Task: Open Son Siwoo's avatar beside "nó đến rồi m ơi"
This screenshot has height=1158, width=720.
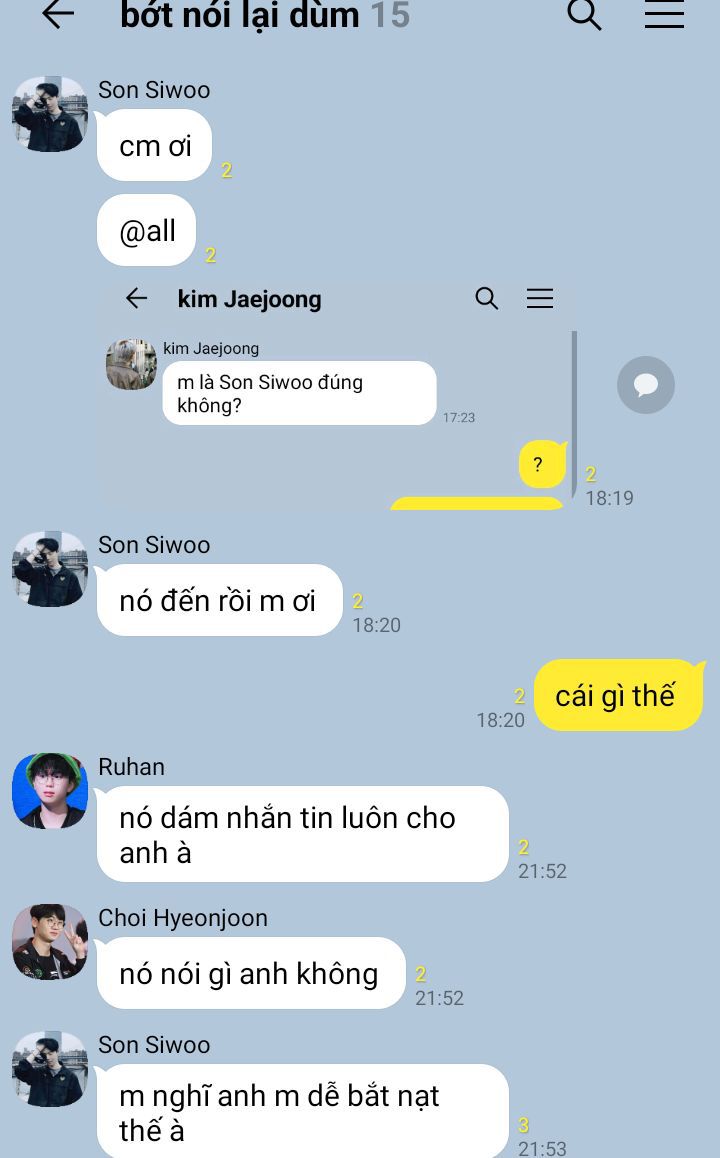Action: 50,569
